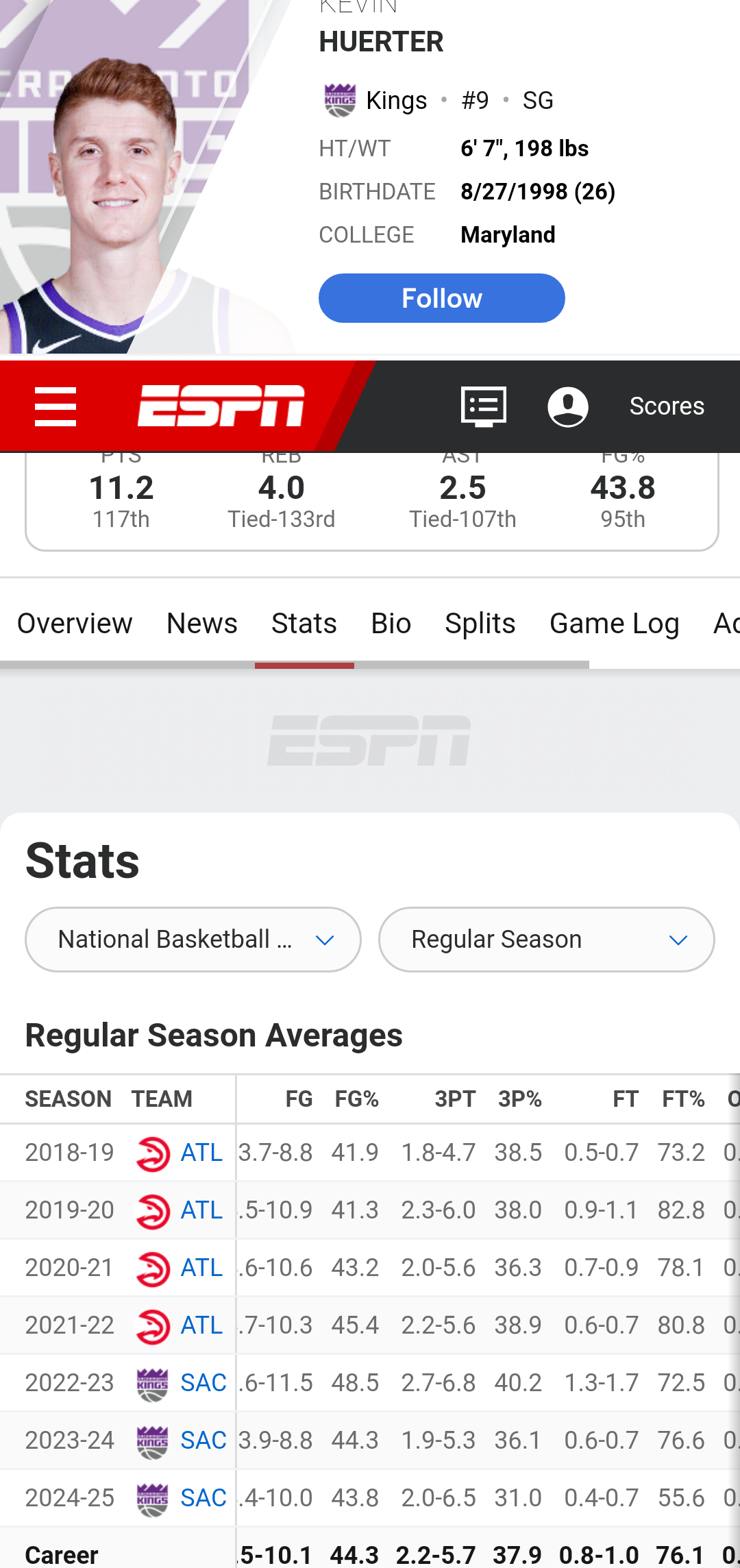The image size is (740, 1568).
Task: Open the ESPN hamburger menu
Action: pos(56,406)
